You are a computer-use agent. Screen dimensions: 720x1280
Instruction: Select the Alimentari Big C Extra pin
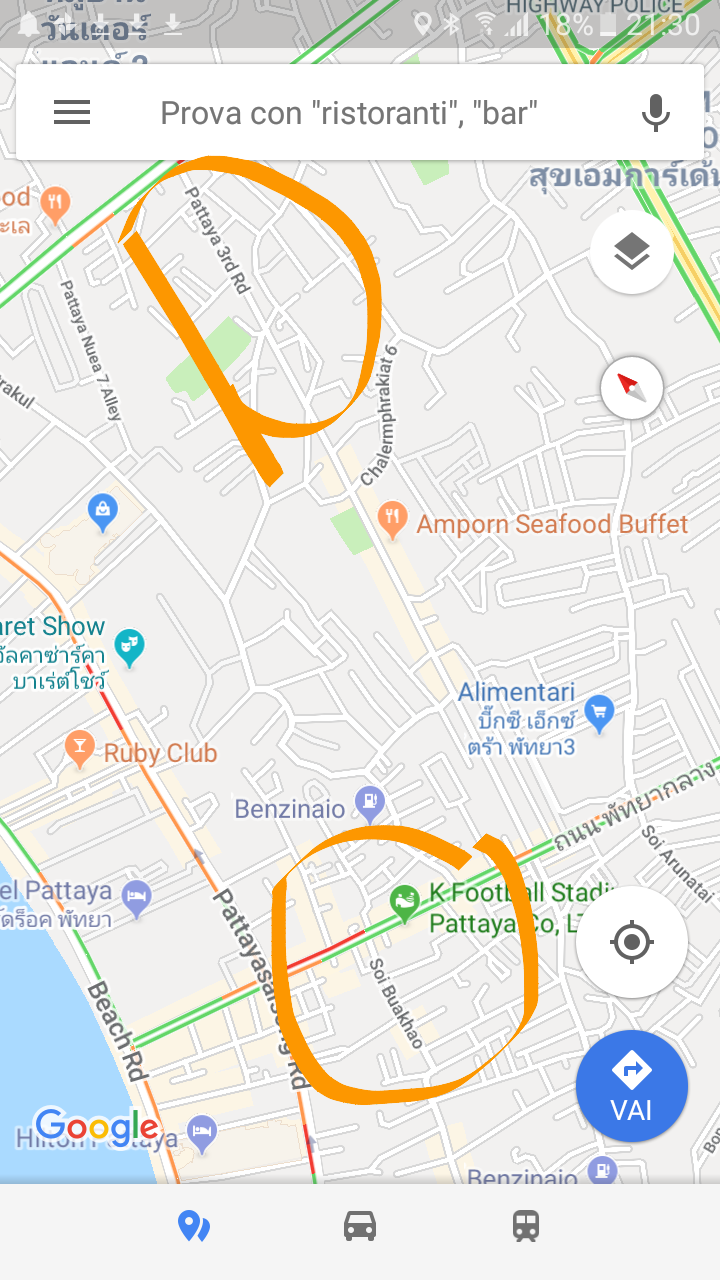click(x=598, y=711)
